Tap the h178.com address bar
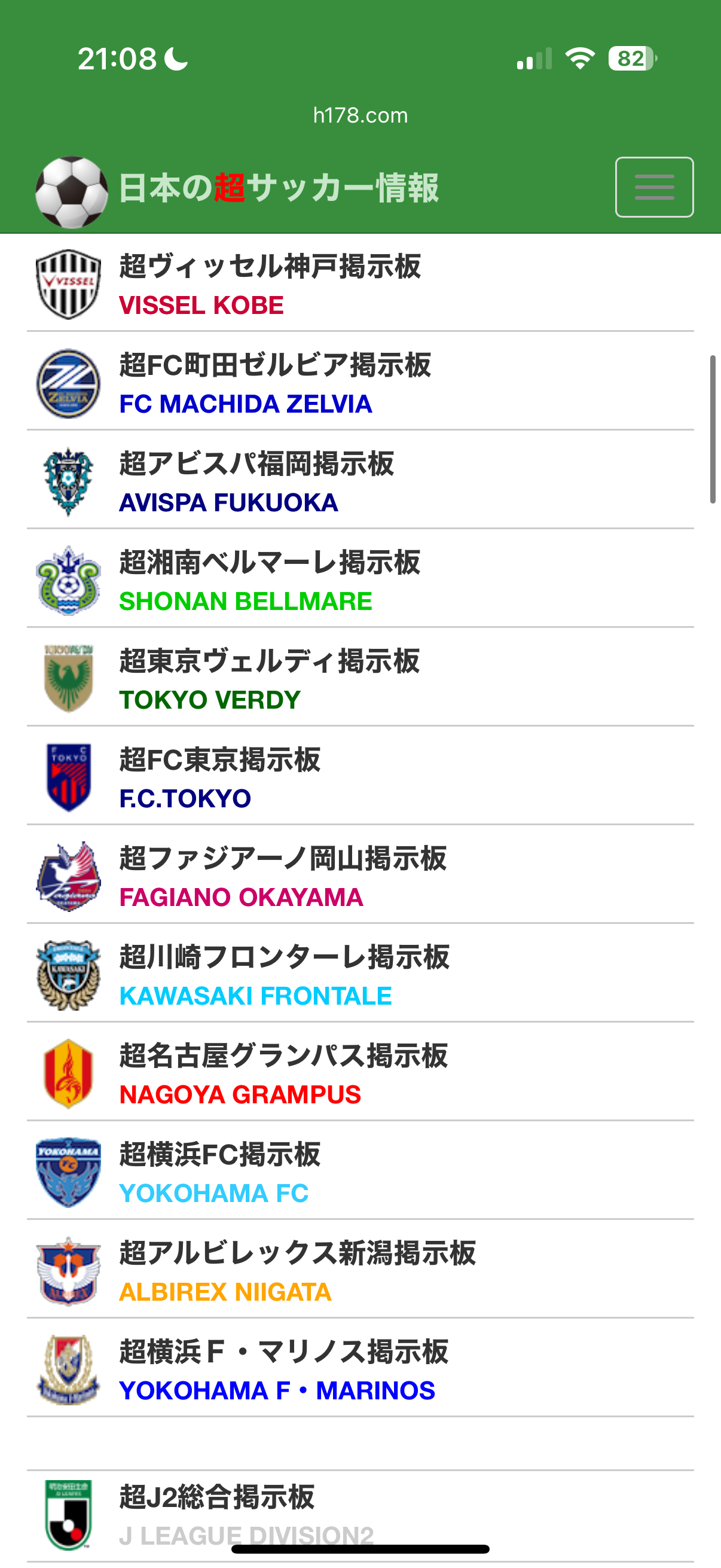The width and height of the screenshot is (721, 1568). (360, 115)
